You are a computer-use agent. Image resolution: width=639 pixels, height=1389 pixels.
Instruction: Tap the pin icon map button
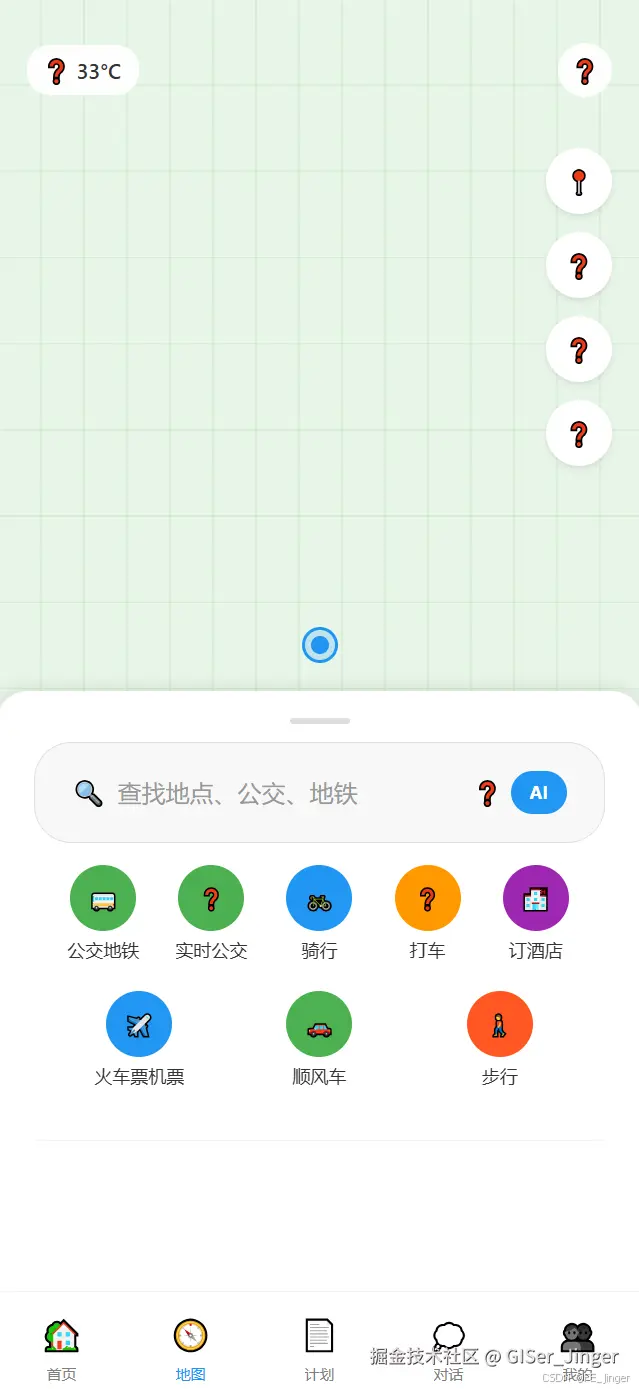pyautogui.click(x=578, y=182)
